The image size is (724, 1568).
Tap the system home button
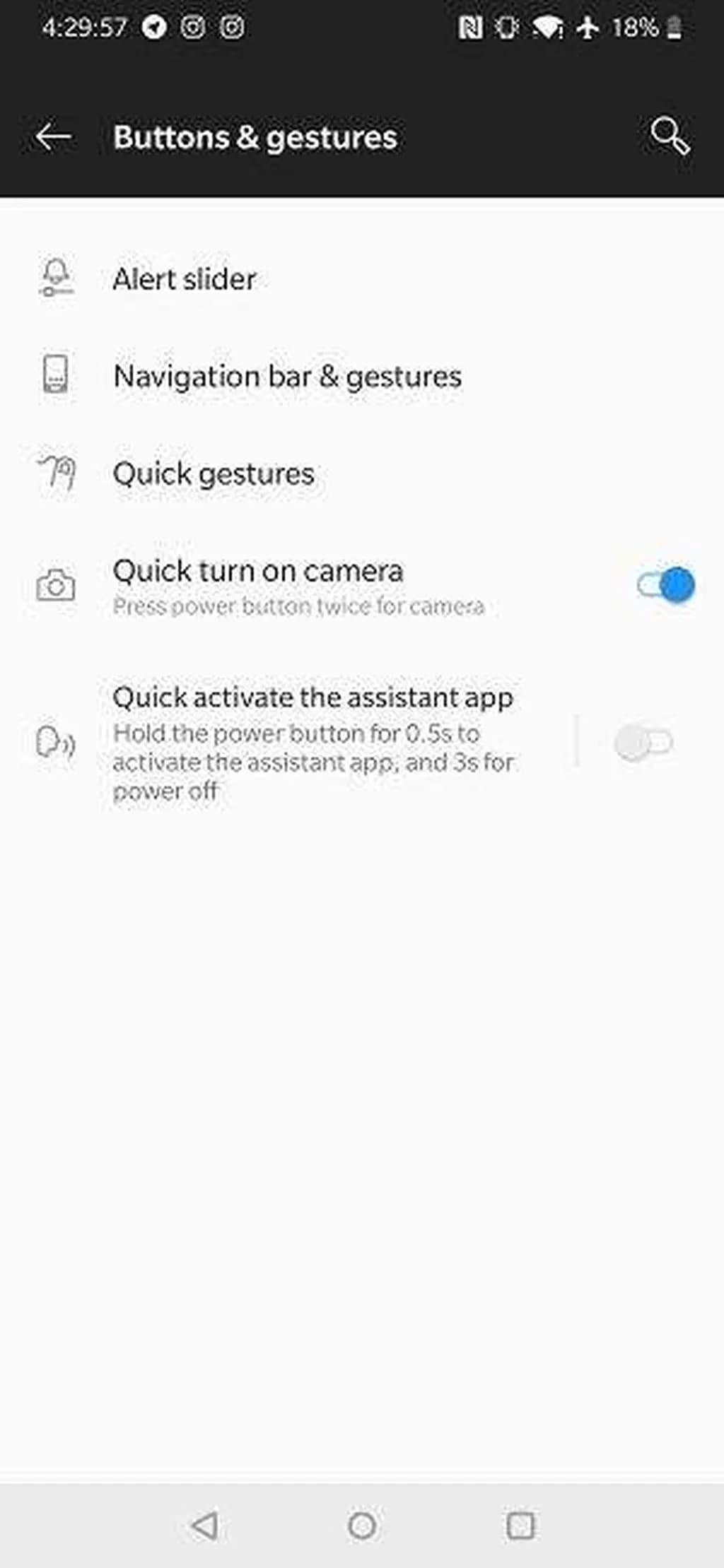click(362, 1525)
